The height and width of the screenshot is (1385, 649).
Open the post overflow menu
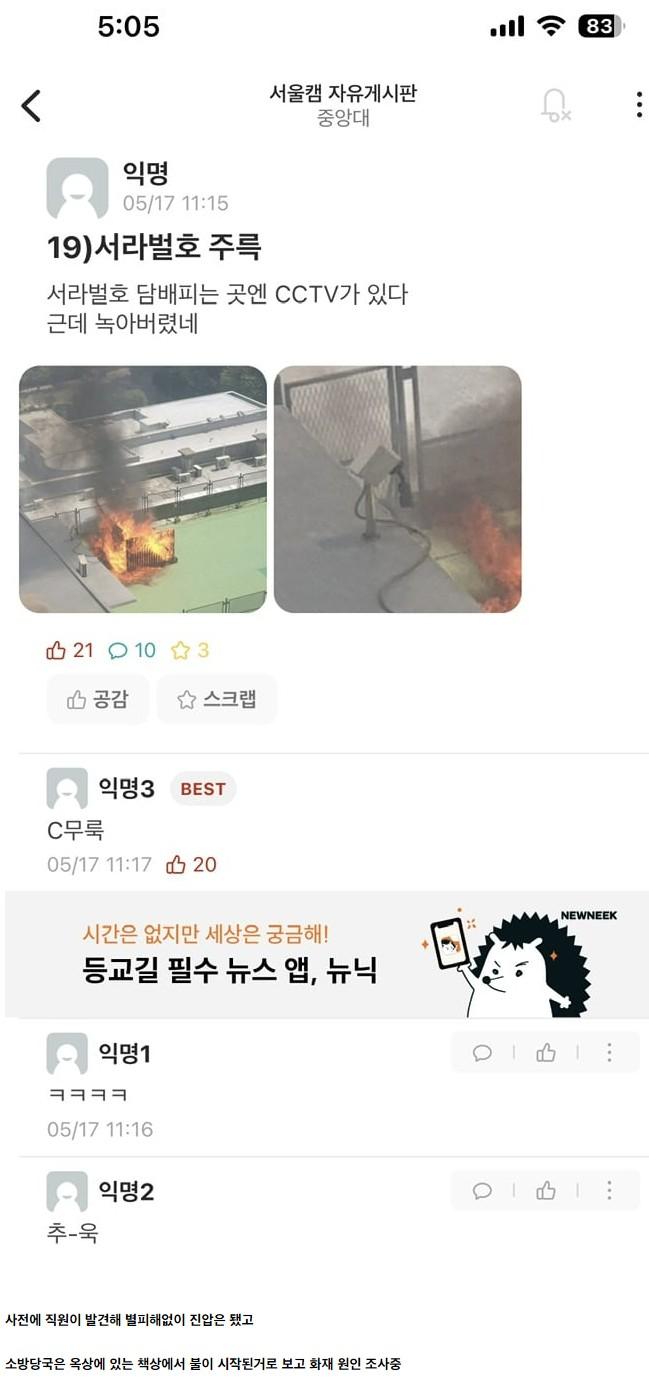coord(638,105)
